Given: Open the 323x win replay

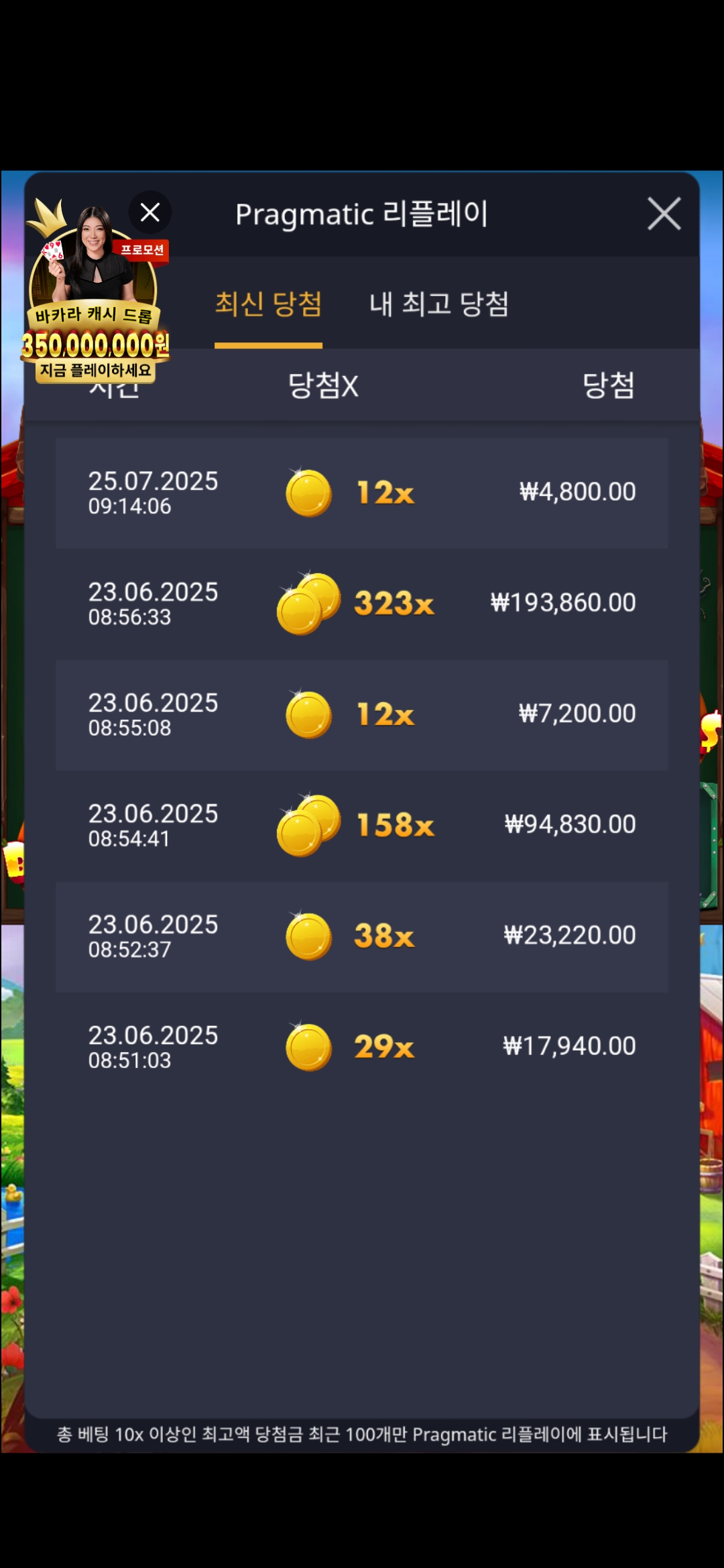Looking at the screenshot, I should [x=361, y=604].
